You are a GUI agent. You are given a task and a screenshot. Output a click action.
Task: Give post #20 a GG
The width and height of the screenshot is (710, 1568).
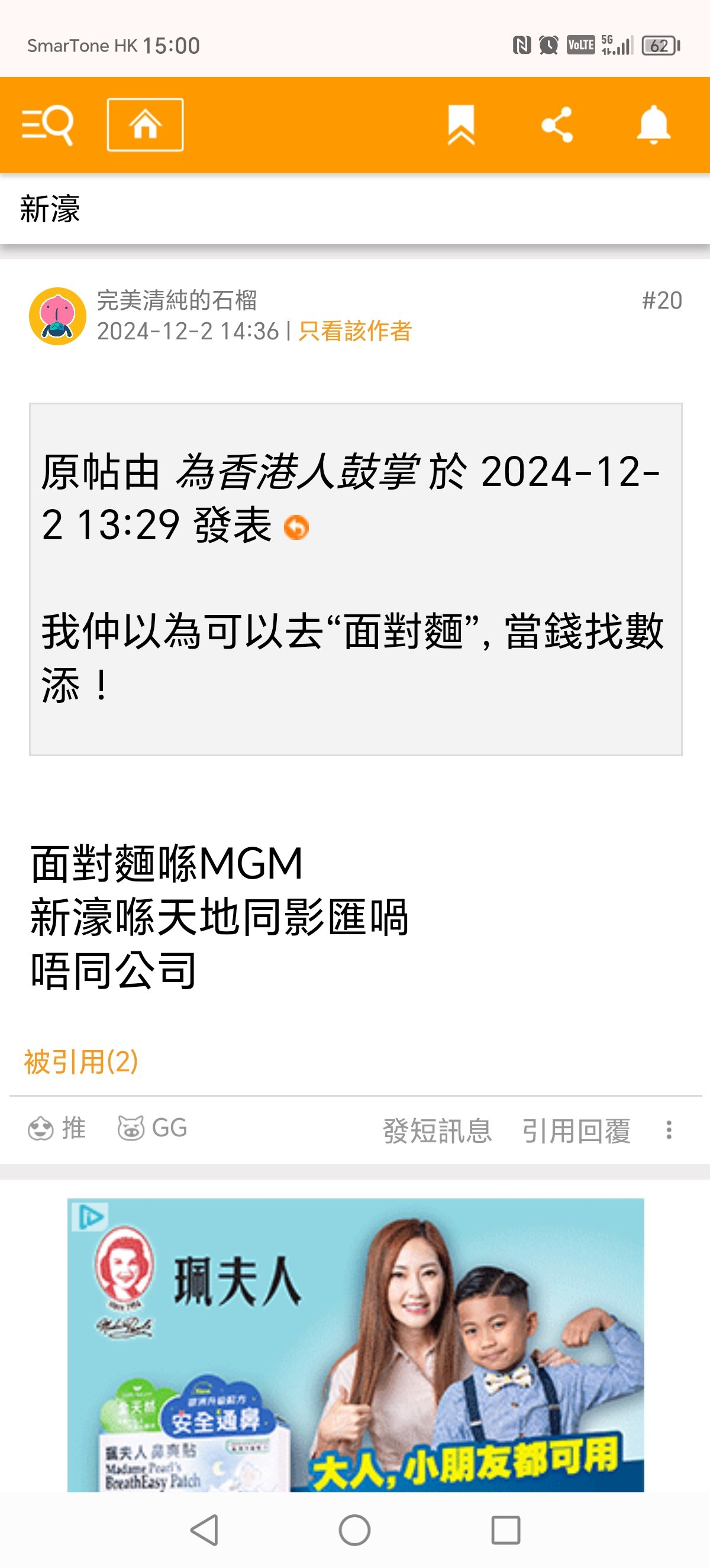pos(152,1129)
